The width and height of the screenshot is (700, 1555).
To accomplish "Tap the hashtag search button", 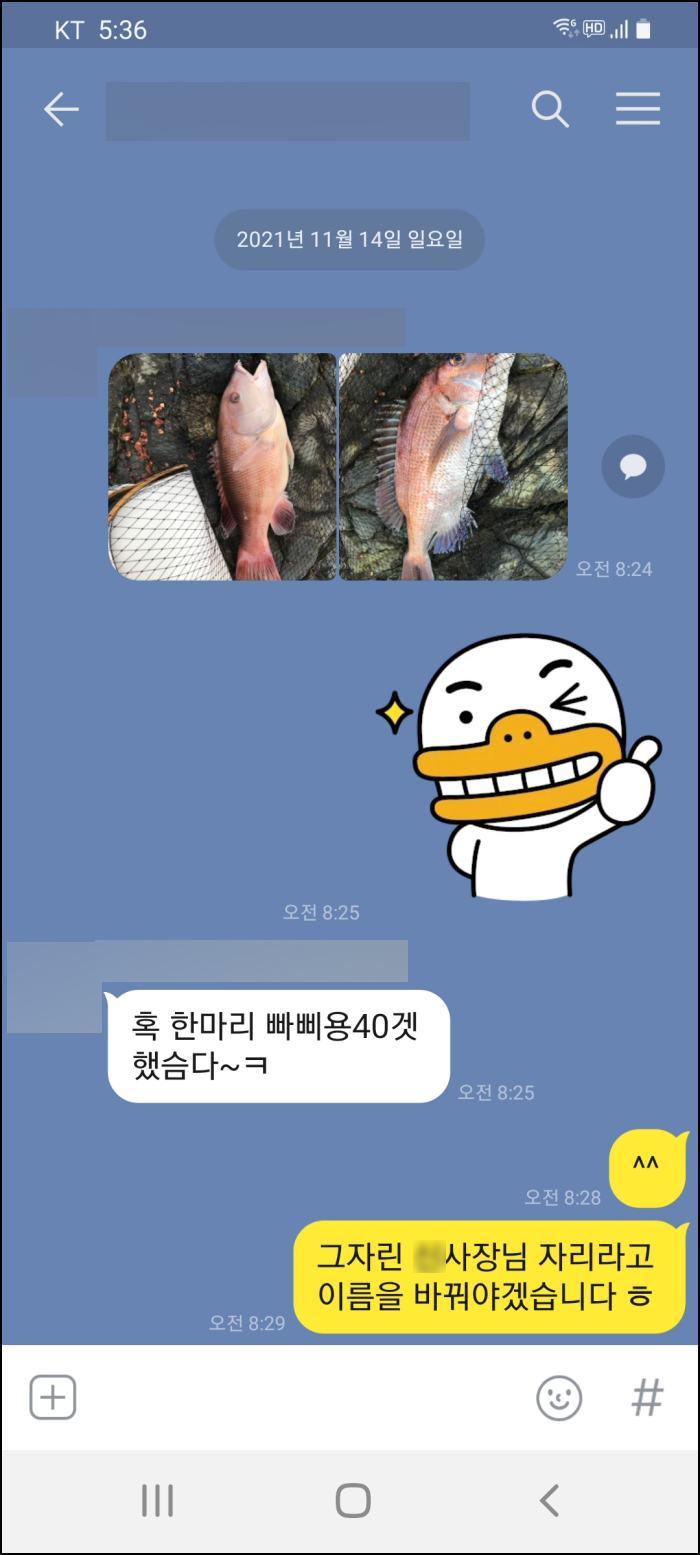I will (647, 1397).
